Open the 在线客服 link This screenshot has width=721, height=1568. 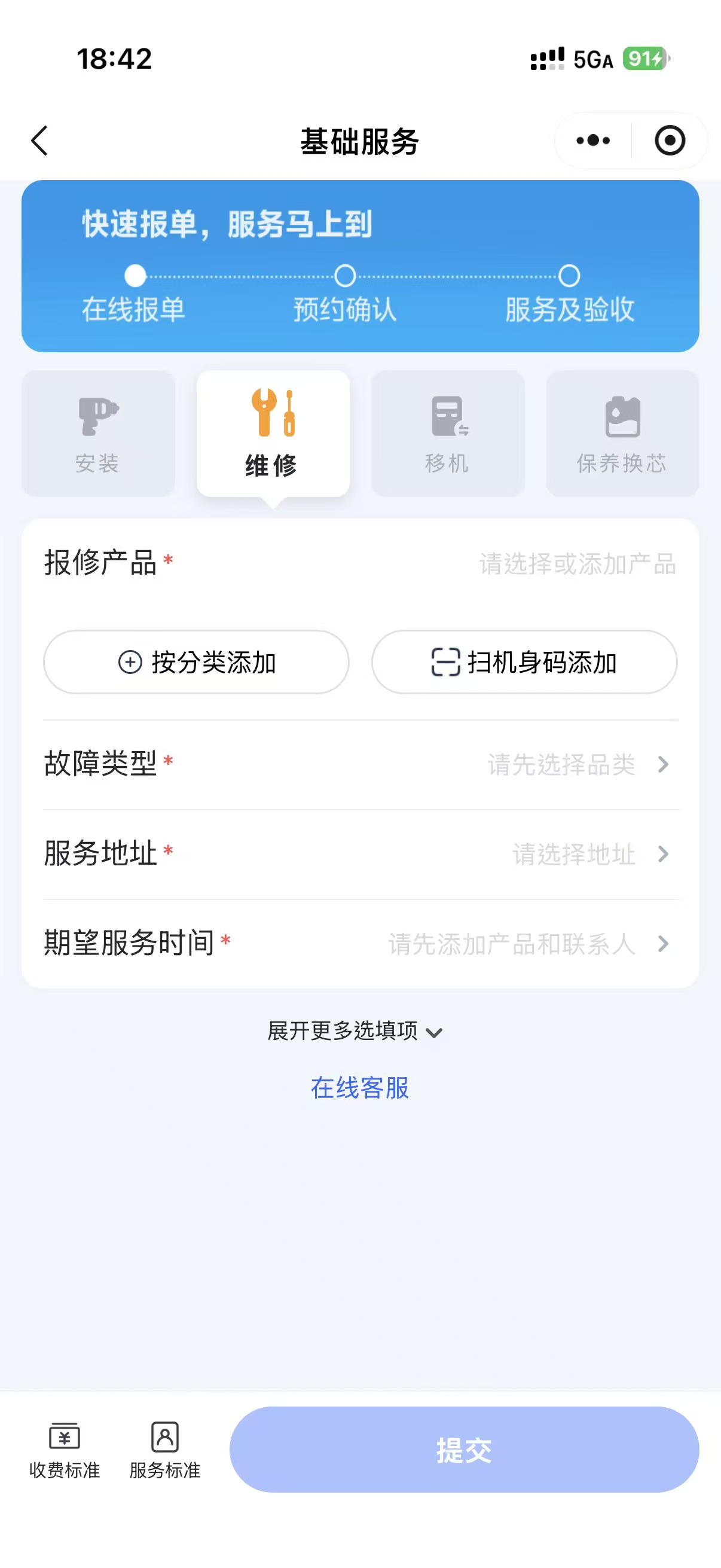coord(359,1088)
